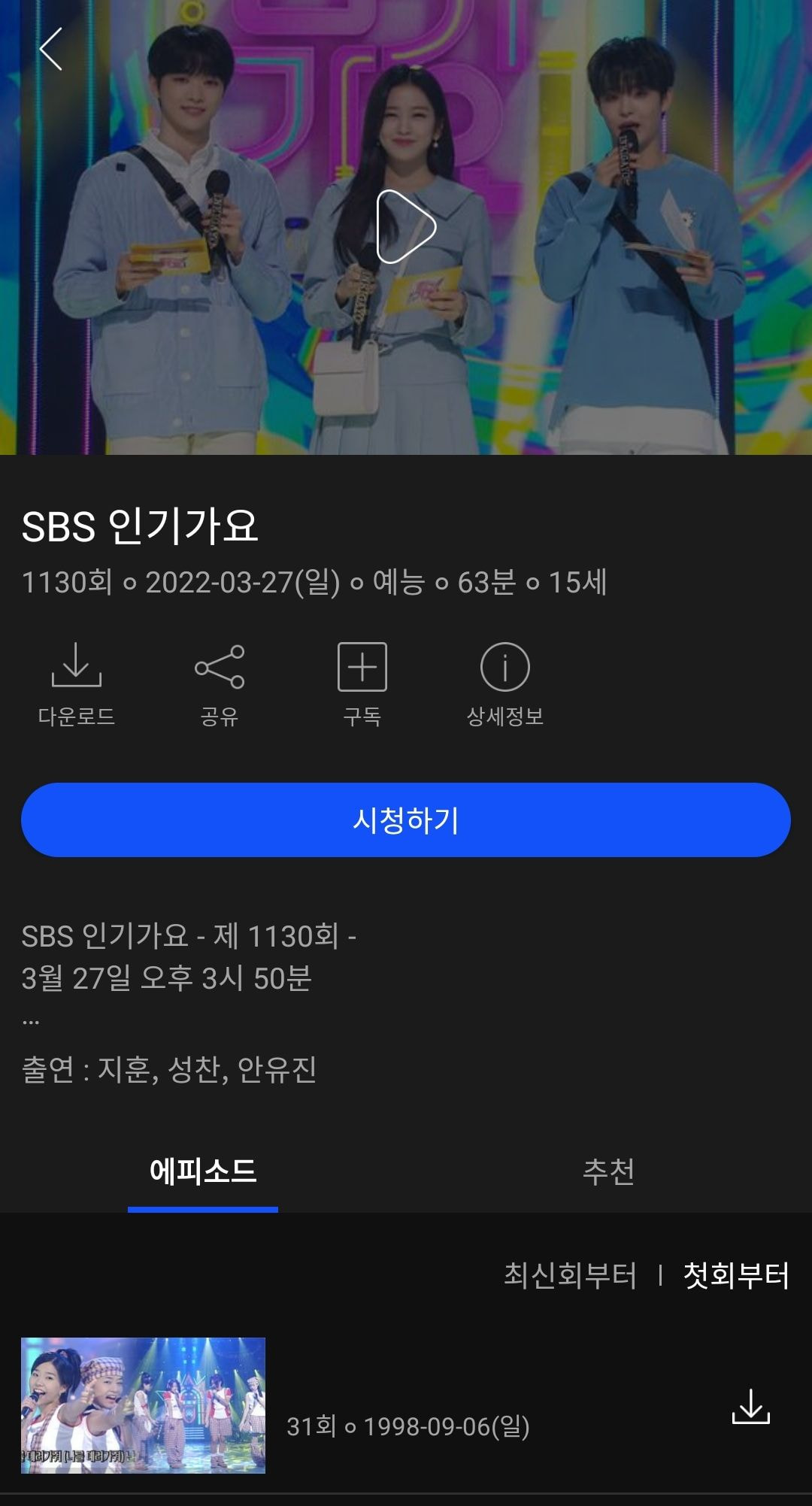
Task: Sort episodes by 최신회부터
Action: [x=570, y=1275]
